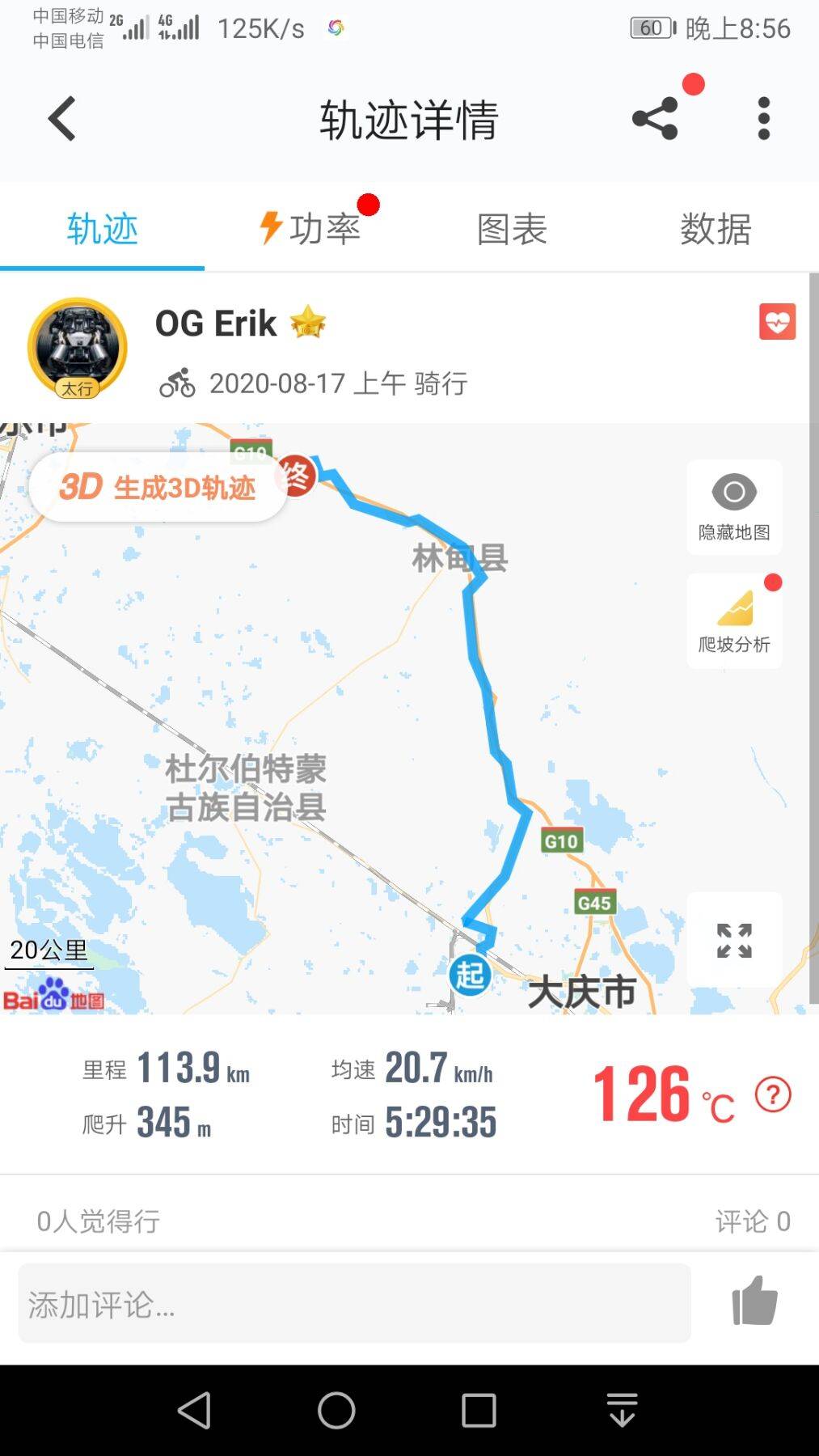Open the three-dot overflow menu
The width and height of the screenshot is (819, 1456).
pyautogui.click(x=763, y=119)
